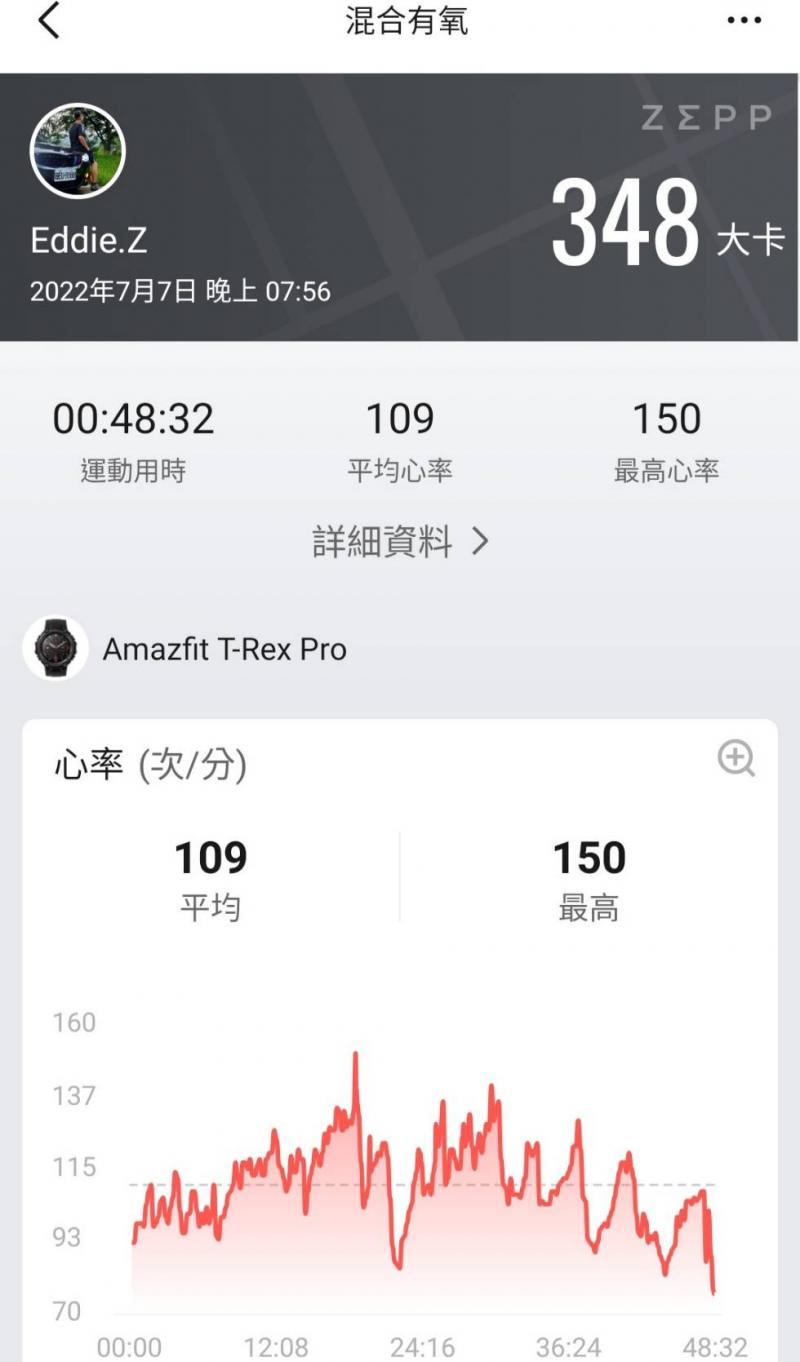Screen dimensions: 800x1362
Task: Go back using the top-left arrow
Action: pos(49,21)
